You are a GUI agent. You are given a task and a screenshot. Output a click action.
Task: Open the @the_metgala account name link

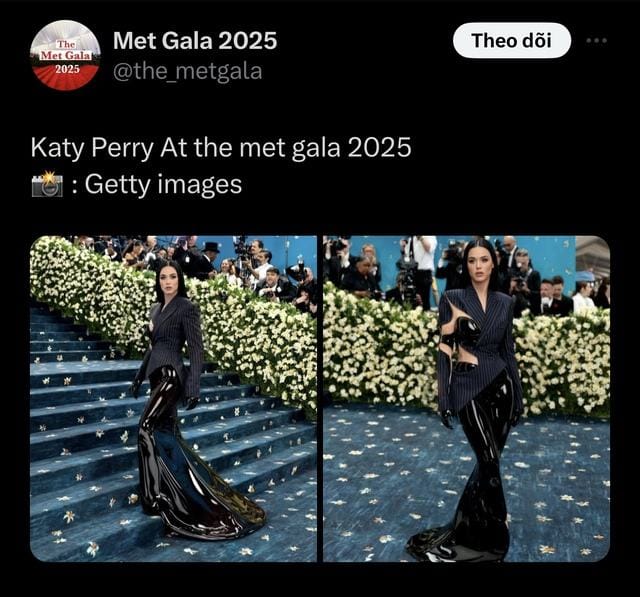(x=187, y=70)
